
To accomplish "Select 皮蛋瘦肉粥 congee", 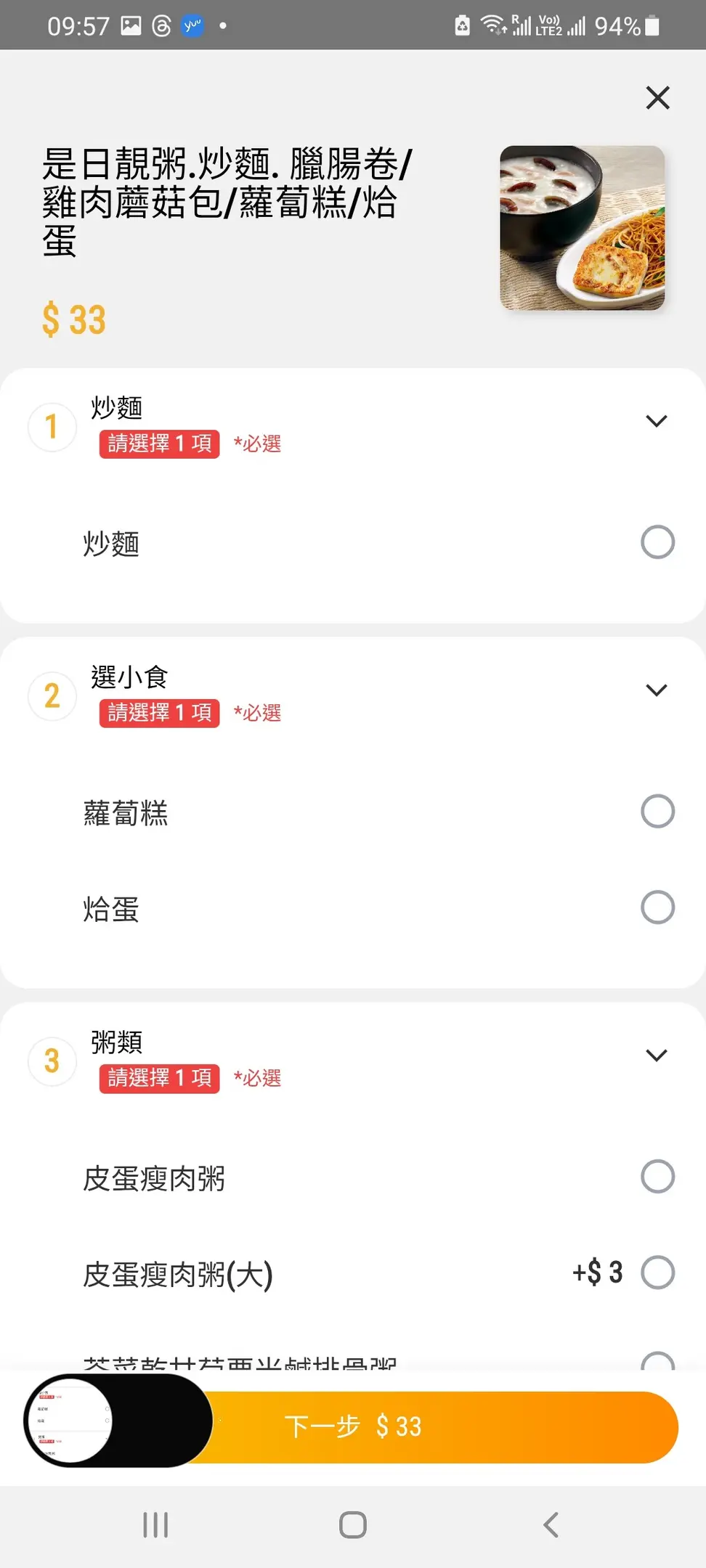I will point(657,1177).
